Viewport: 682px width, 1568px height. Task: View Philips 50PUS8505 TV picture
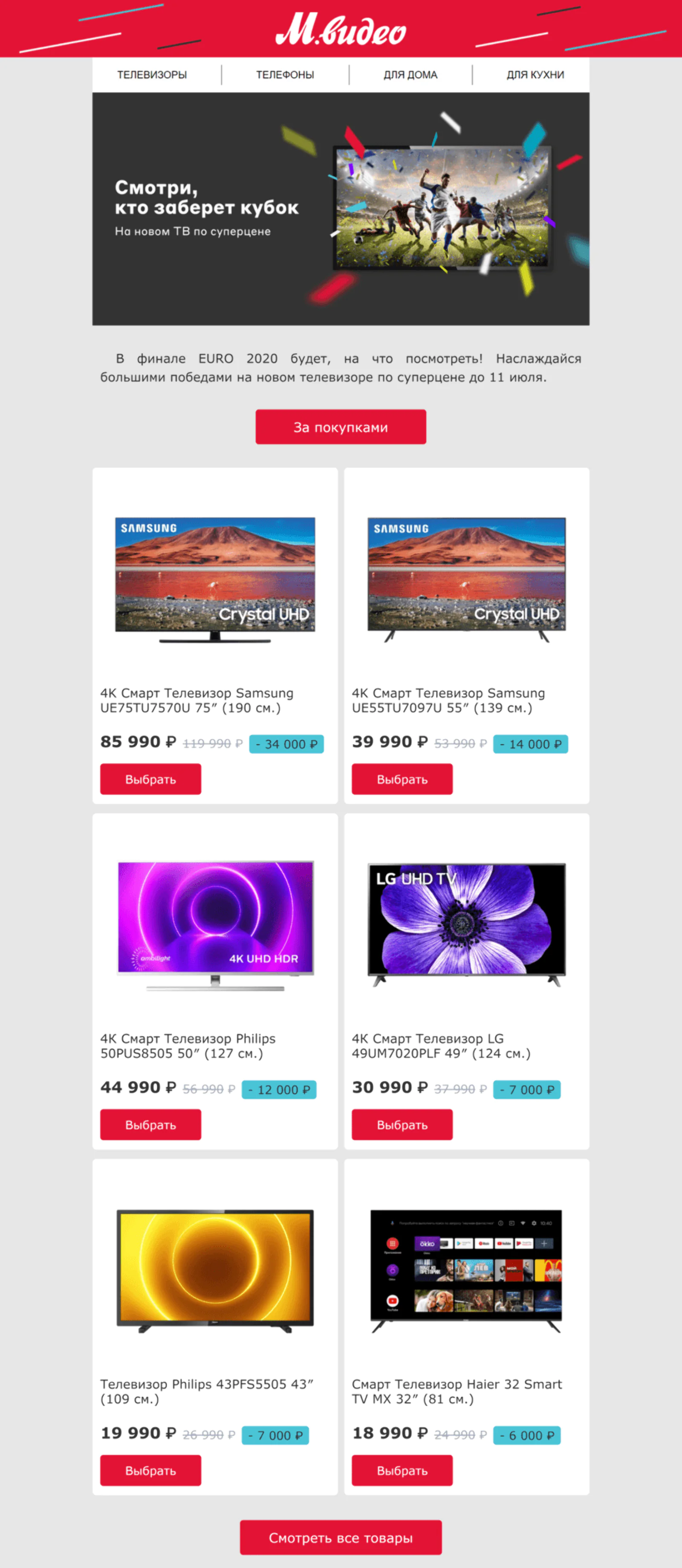point(215,924)
